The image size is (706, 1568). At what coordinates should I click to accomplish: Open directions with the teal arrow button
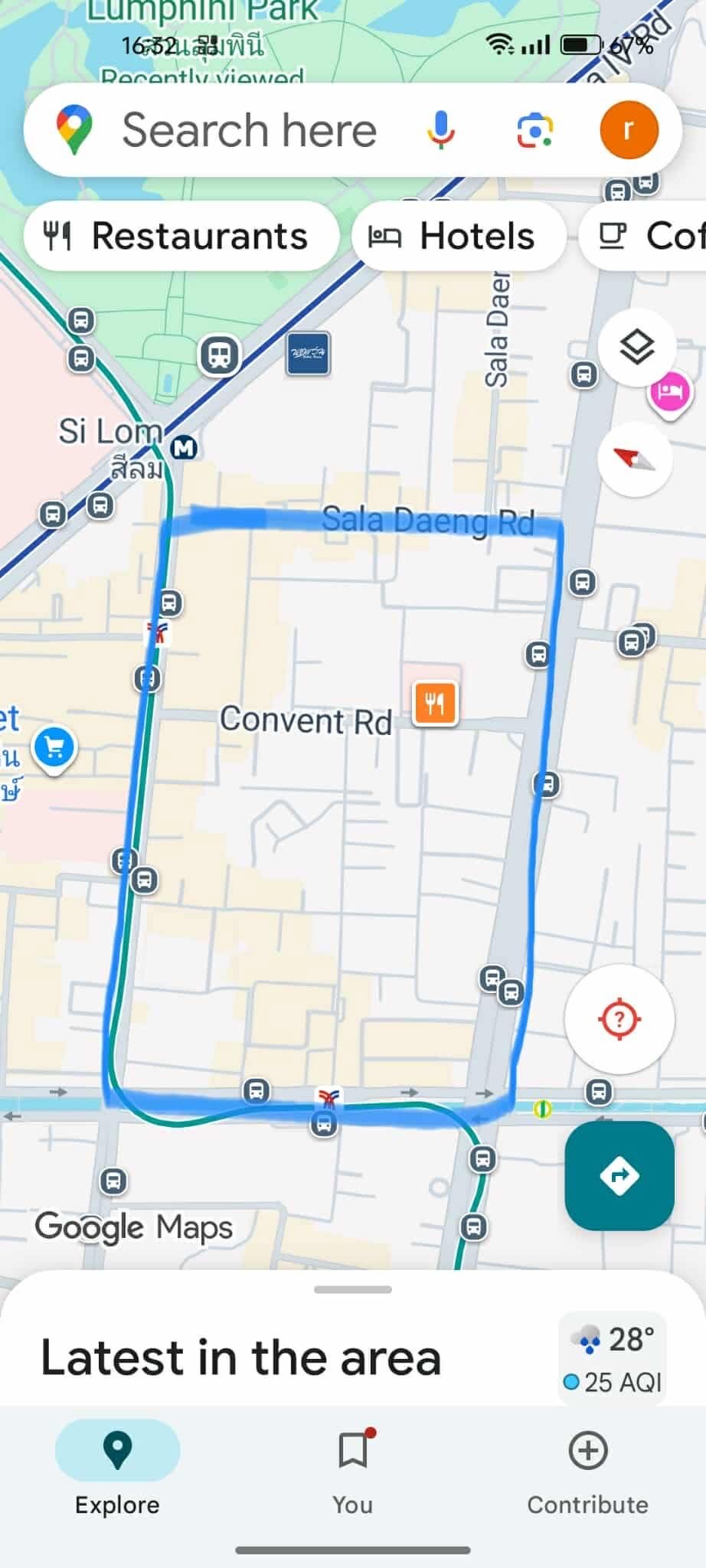[x=619, y=1175]
